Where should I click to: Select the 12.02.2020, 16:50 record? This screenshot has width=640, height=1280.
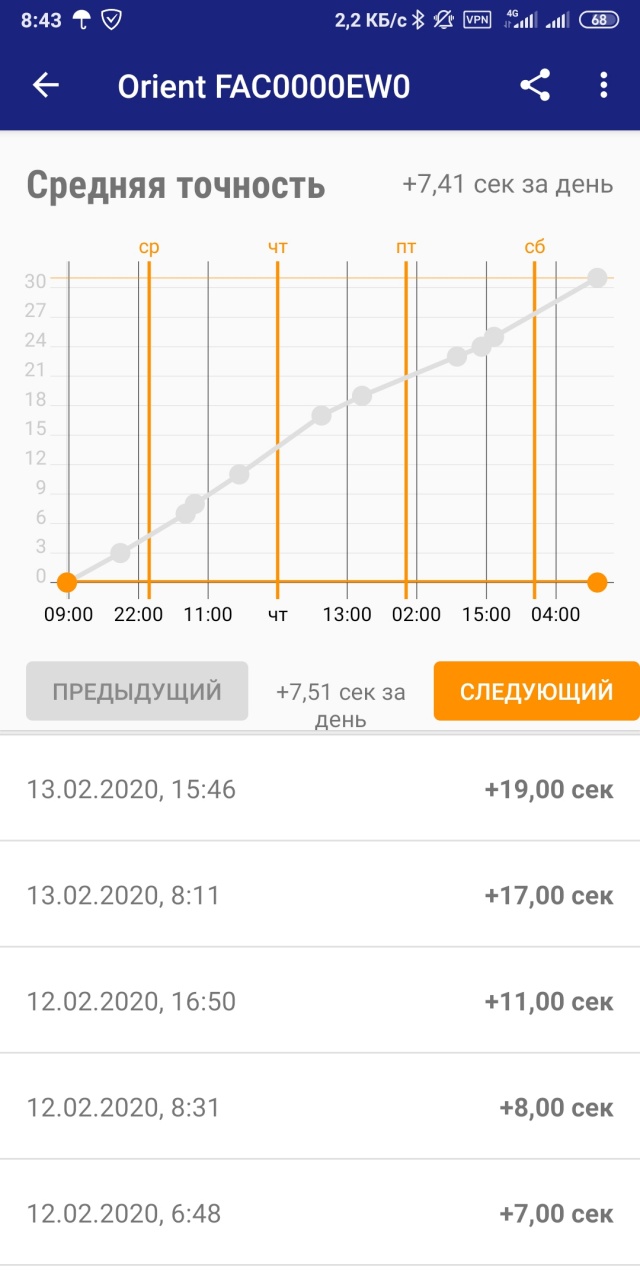pos(320,1001)
